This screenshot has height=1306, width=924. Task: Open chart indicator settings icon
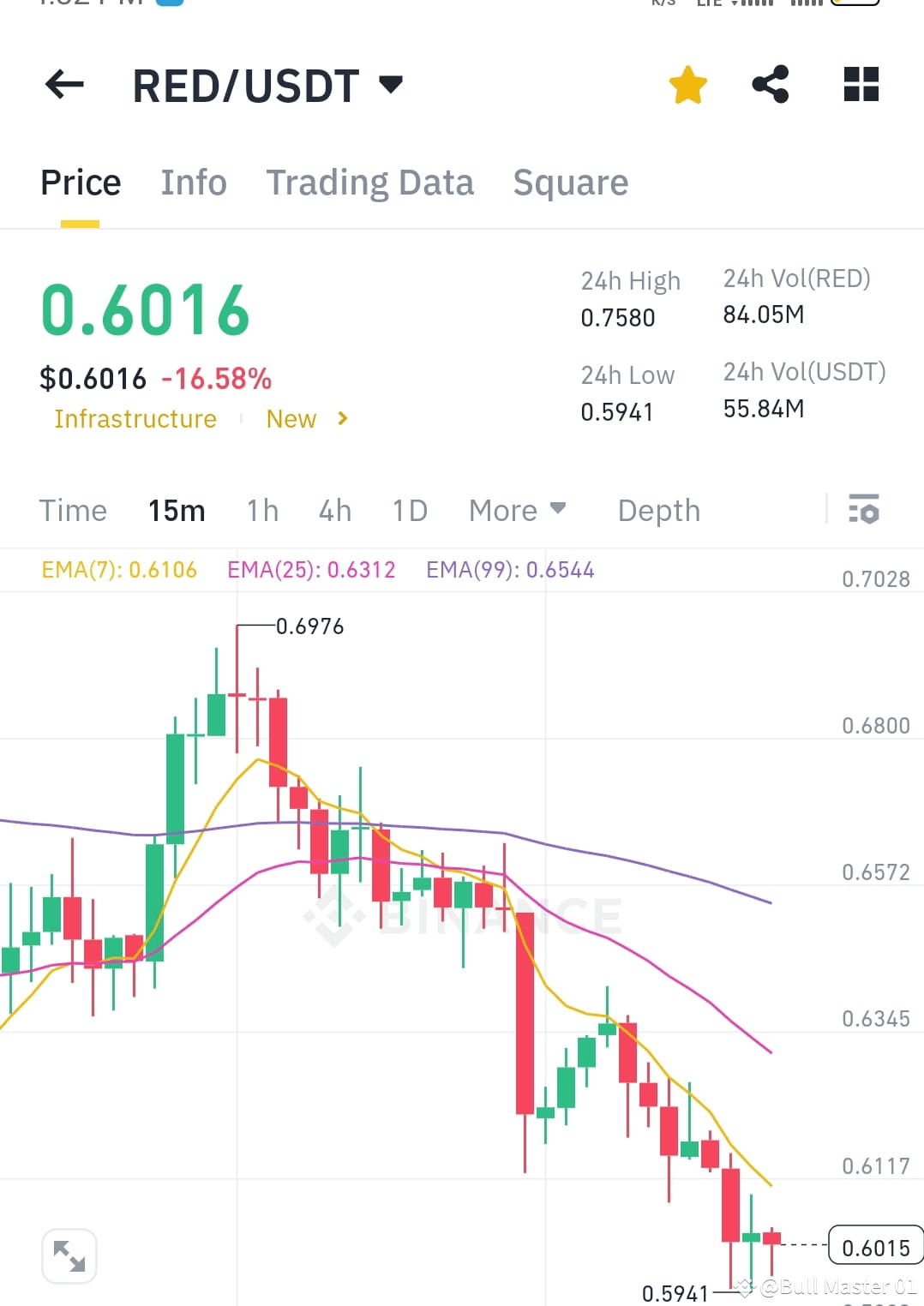(865, 510)
